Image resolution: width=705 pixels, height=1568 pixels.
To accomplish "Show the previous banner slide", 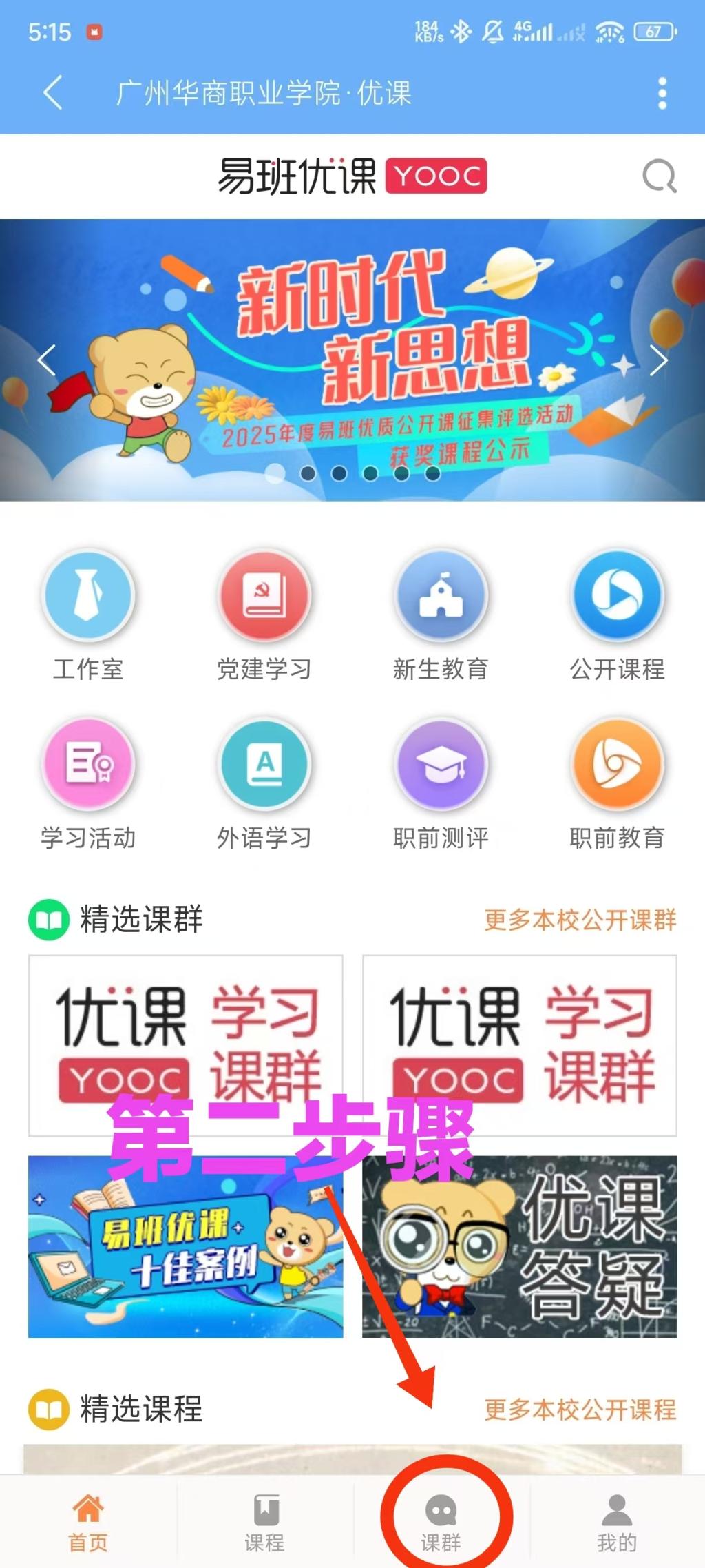I will pos(47,360).
